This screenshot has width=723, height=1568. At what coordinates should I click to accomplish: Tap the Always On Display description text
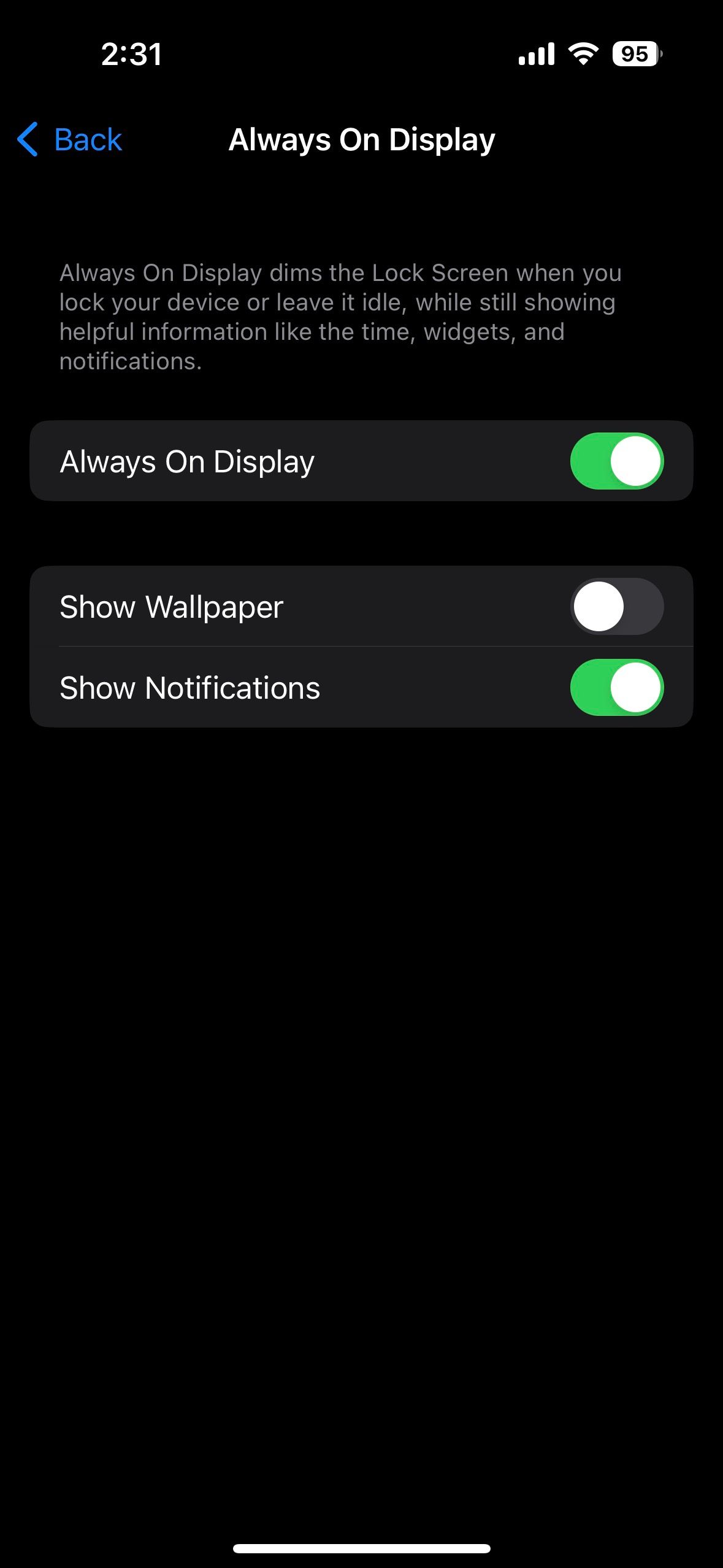coord(340,316)
